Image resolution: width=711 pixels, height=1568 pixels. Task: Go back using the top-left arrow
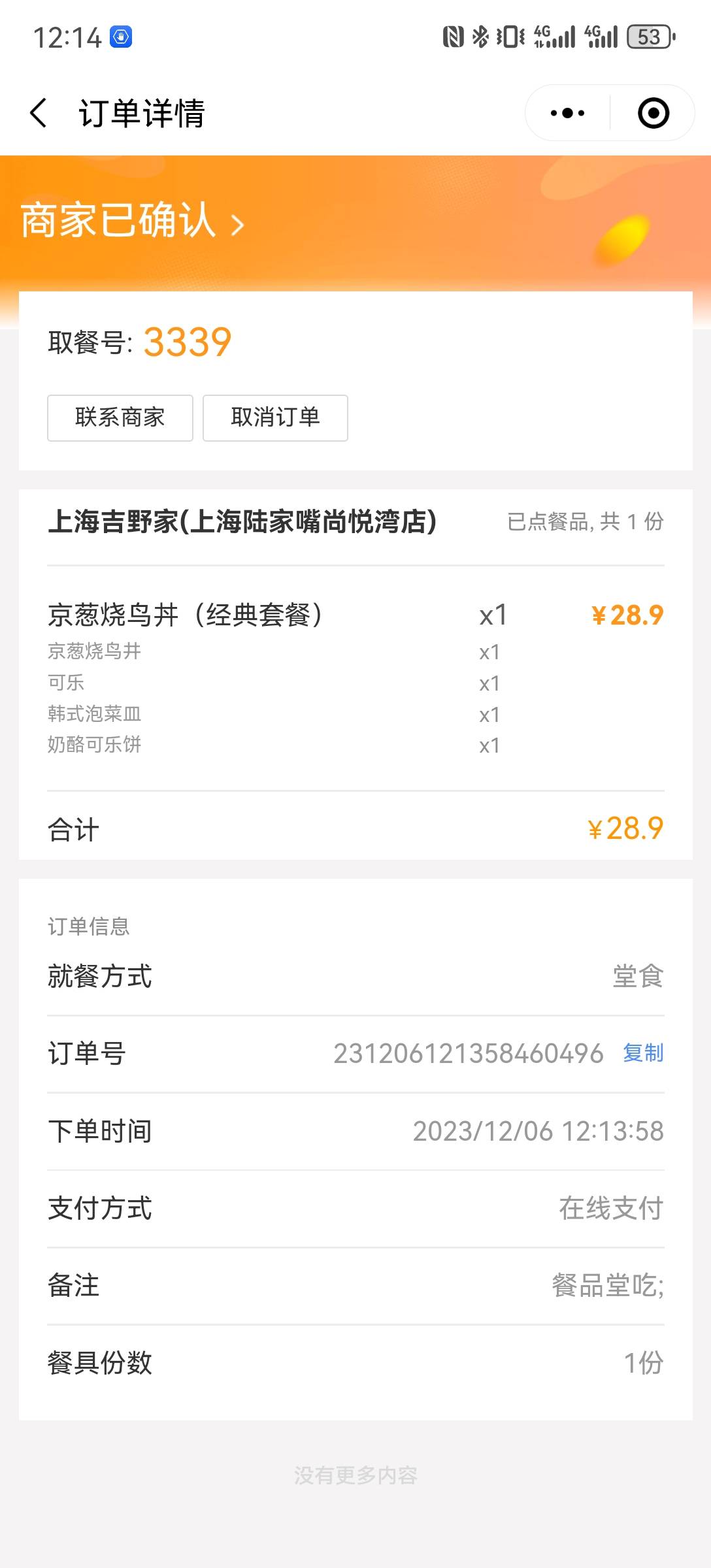pyautogui.click(x=39, y=113)
